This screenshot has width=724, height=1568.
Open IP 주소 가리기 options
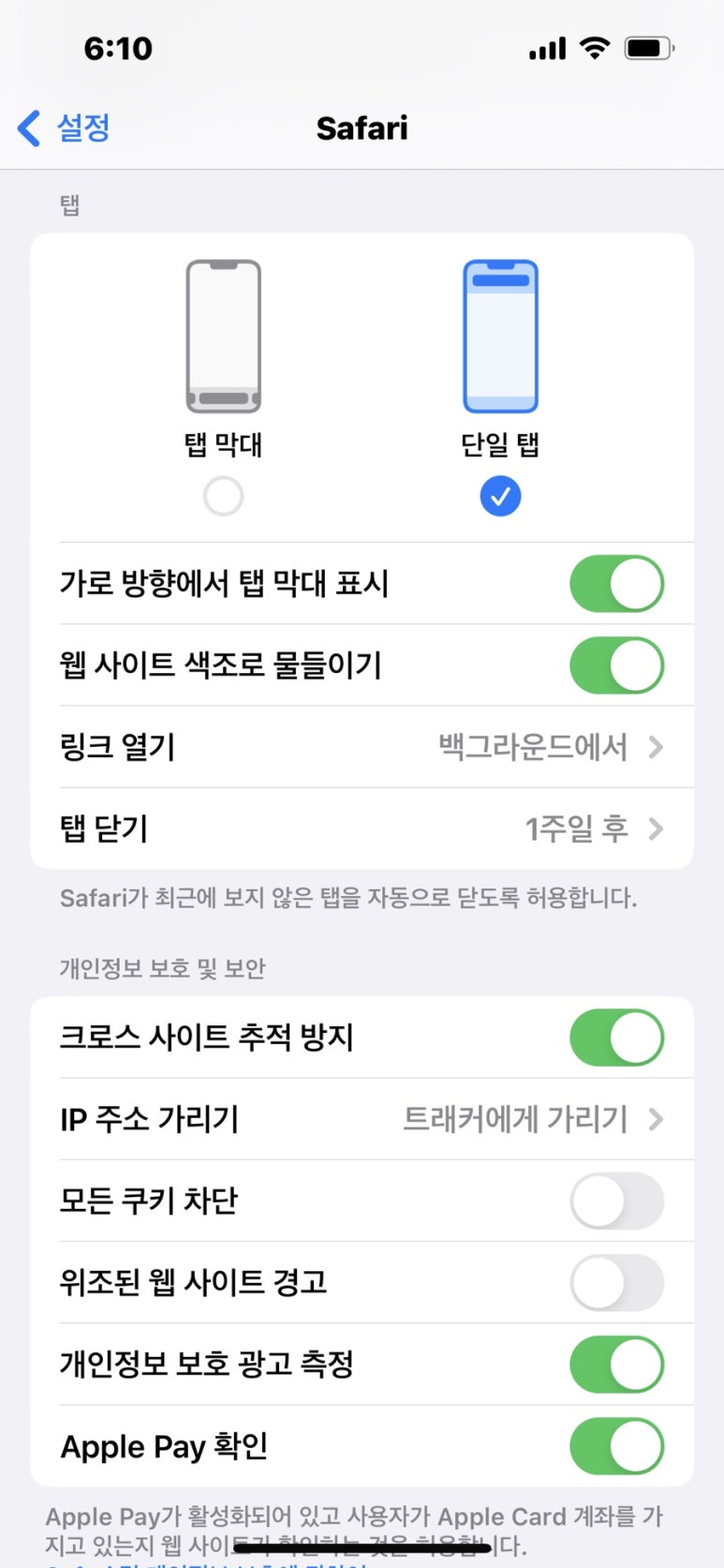click(362, 1119)
